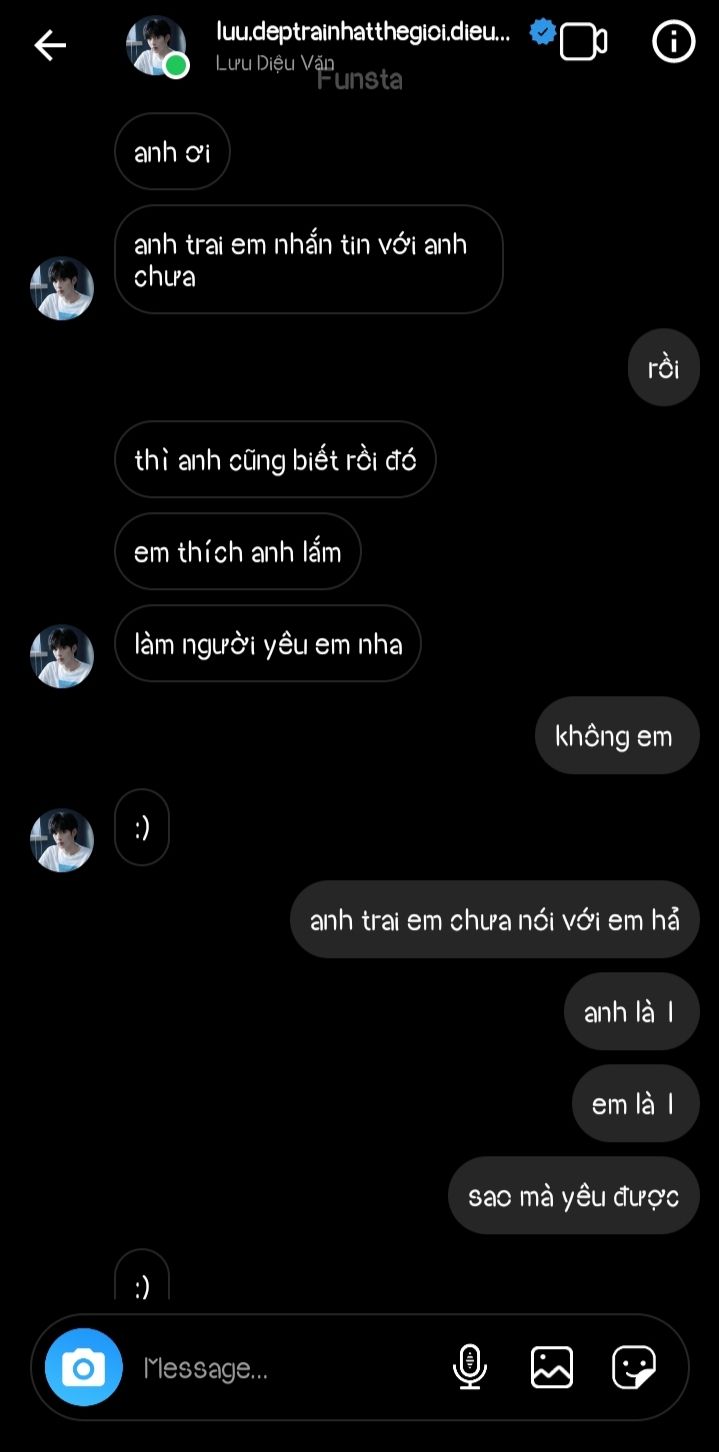Open conversation details info icon
This screenshot has height=1452, width=719.
(673, 42)
